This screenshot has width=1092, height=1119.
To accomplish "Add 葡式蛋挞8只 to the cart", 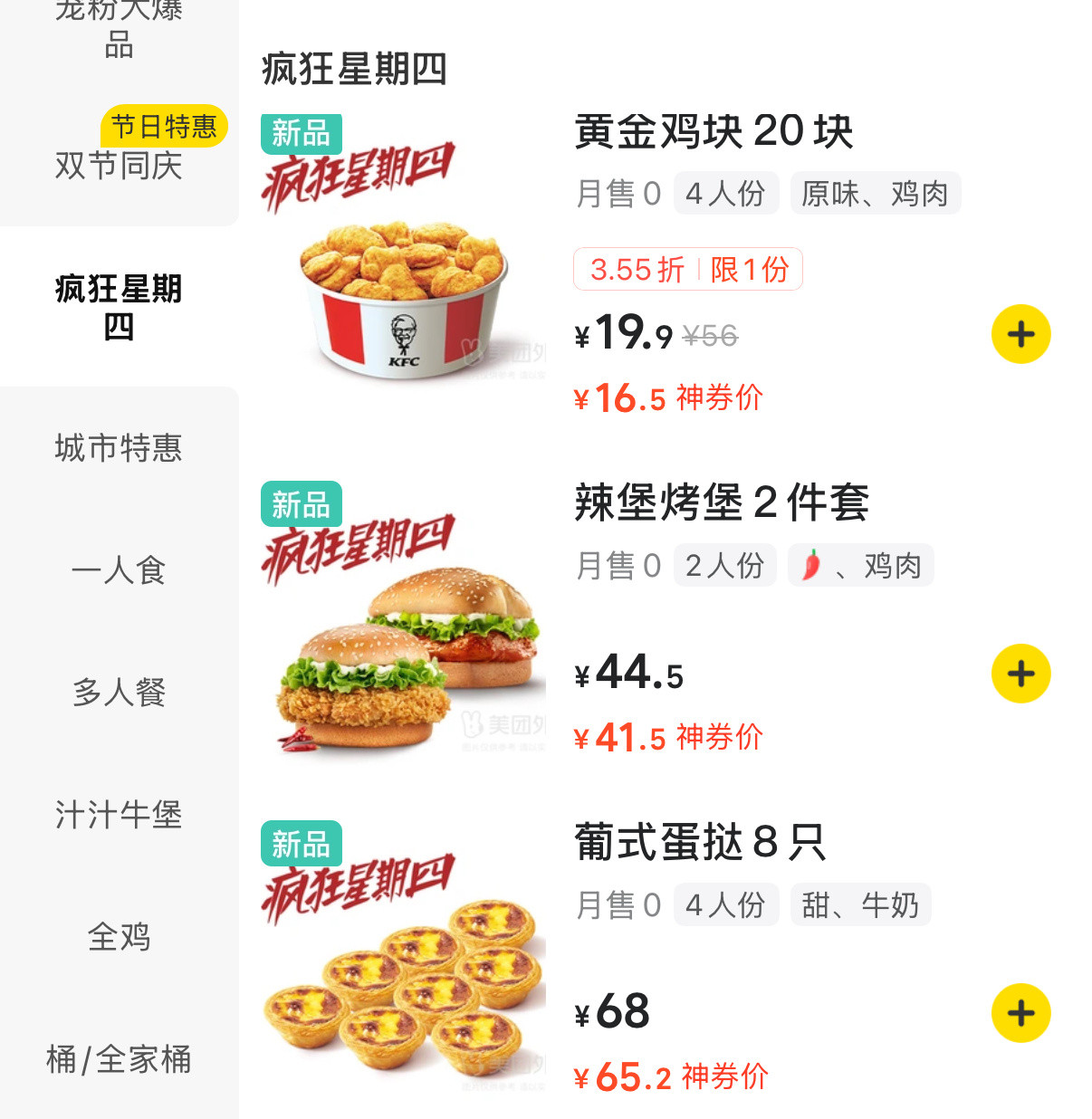I will click(1020, 1013).
